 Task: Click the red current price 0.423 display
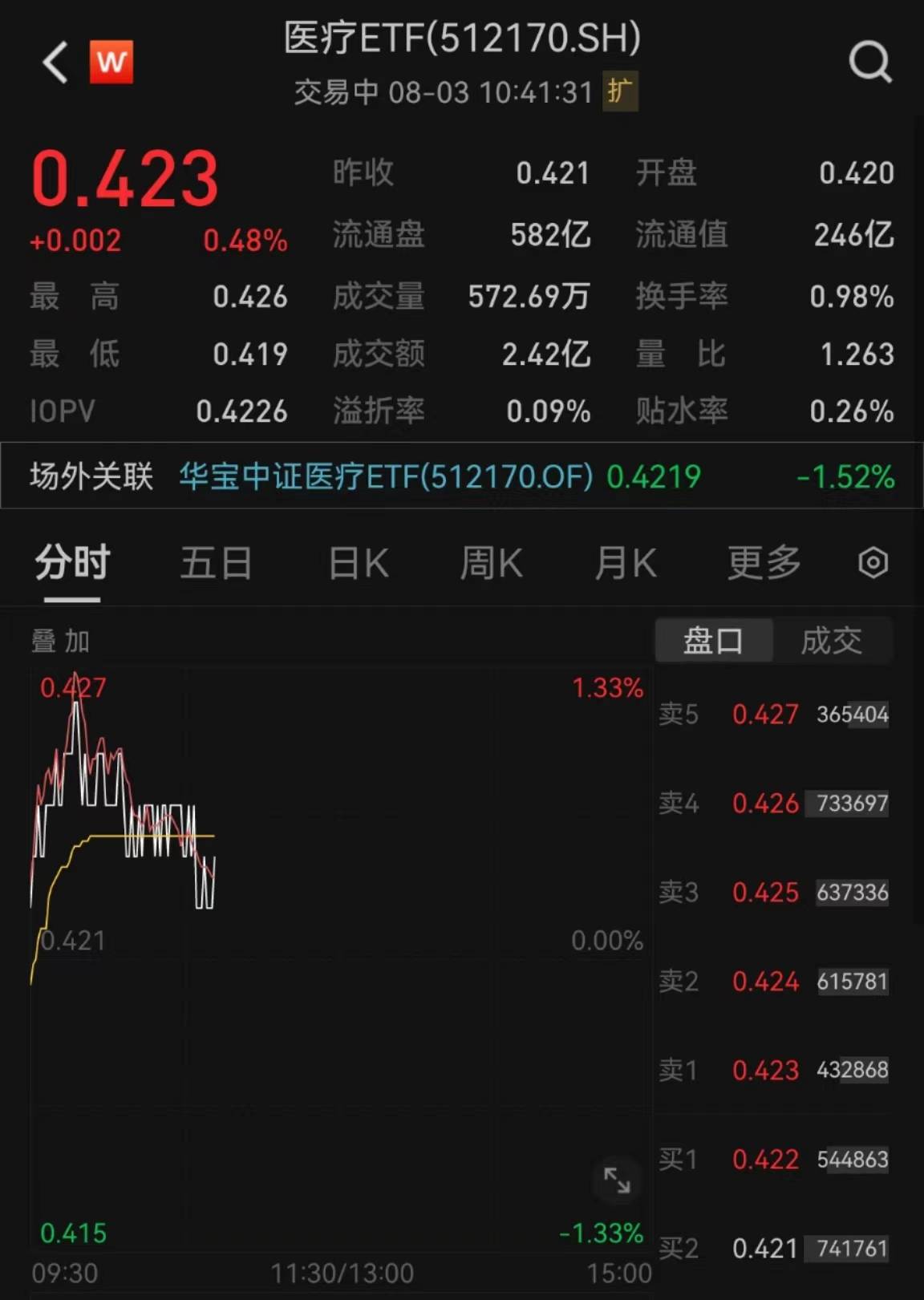point(126,178)
